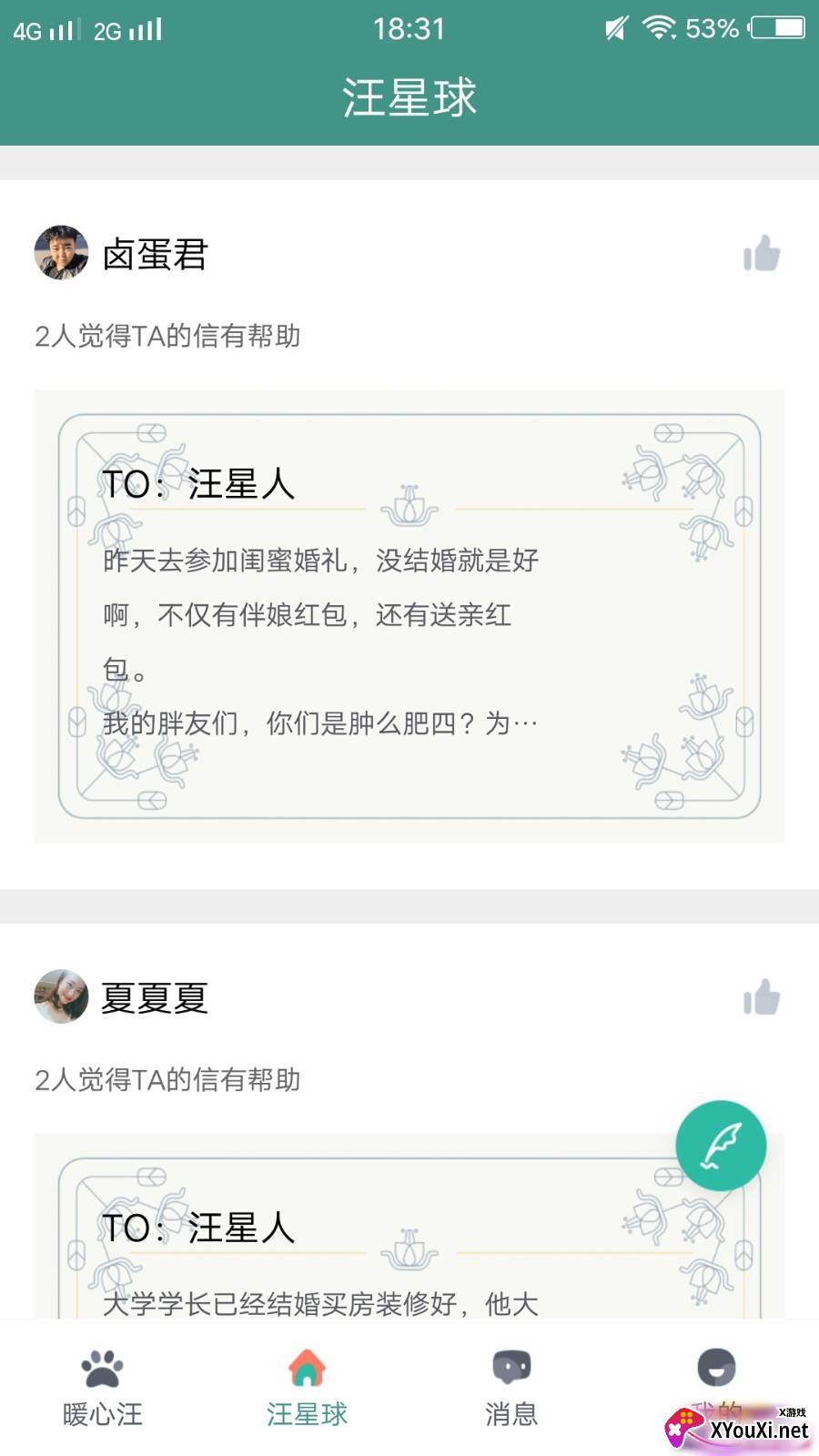Like 夏夏夏's letter with the thumbs-up

(x=762, y=997)
